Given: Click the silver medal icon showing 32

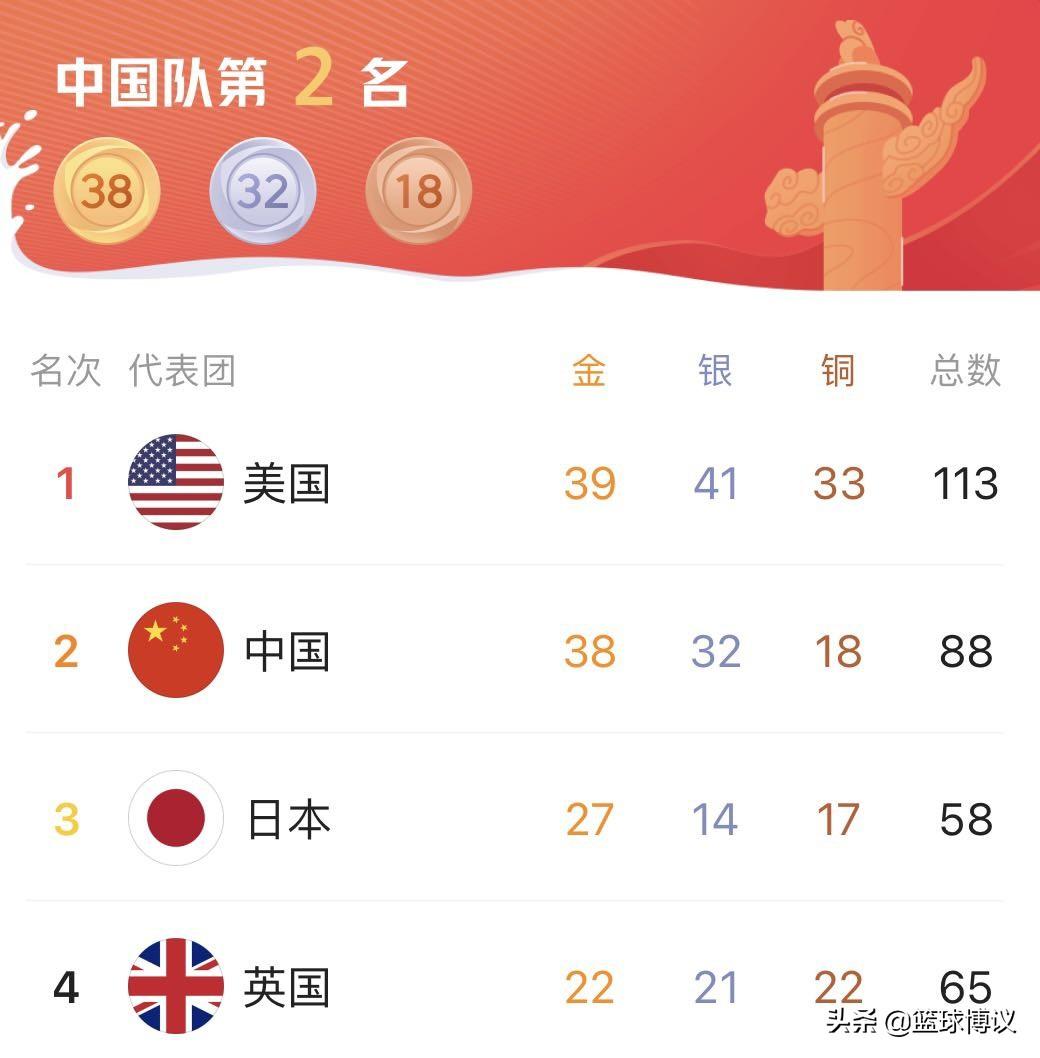Looking at the screenshot, I should [262, 190].
